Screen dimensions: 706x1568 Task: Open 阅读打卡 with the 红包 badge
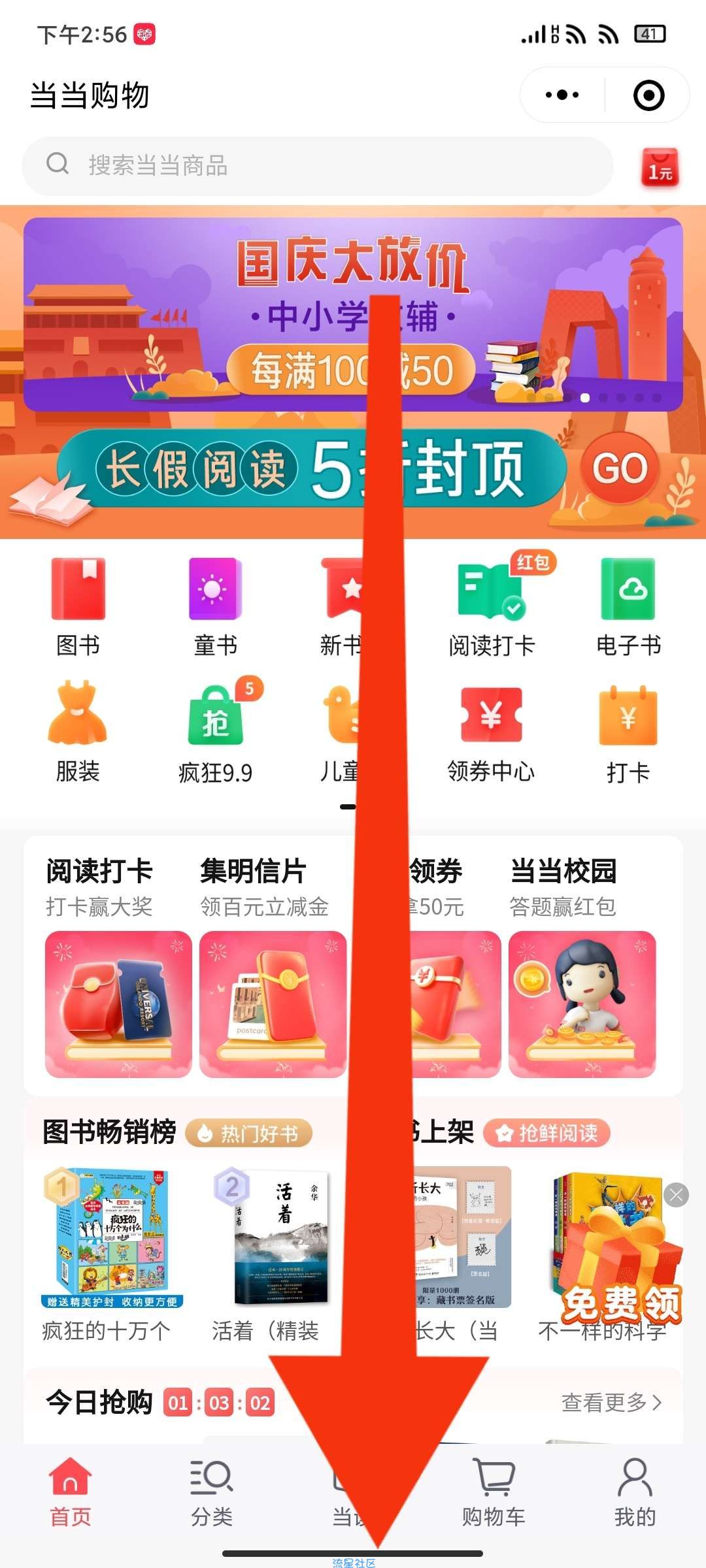492,606
